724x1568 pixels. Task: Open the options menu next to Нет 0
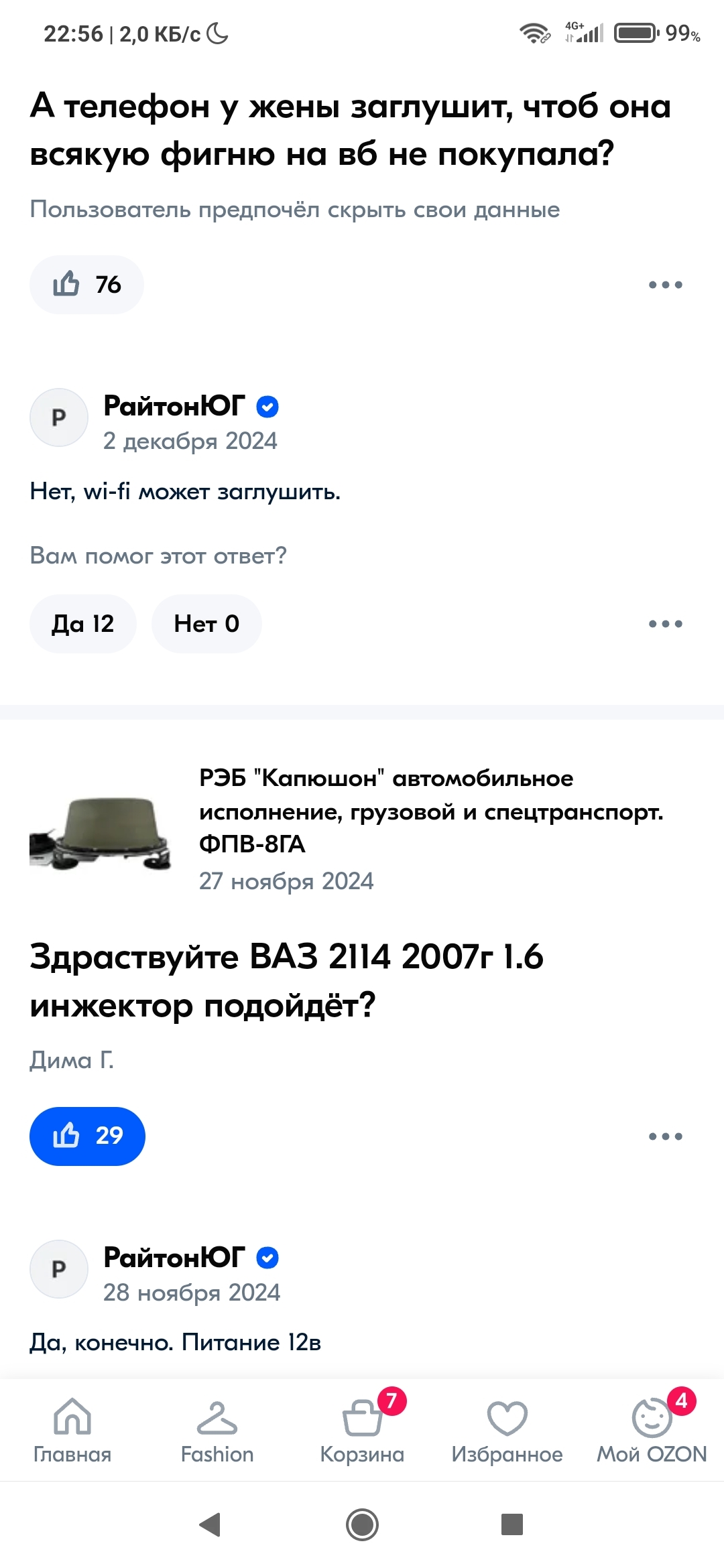click(665, 624)
